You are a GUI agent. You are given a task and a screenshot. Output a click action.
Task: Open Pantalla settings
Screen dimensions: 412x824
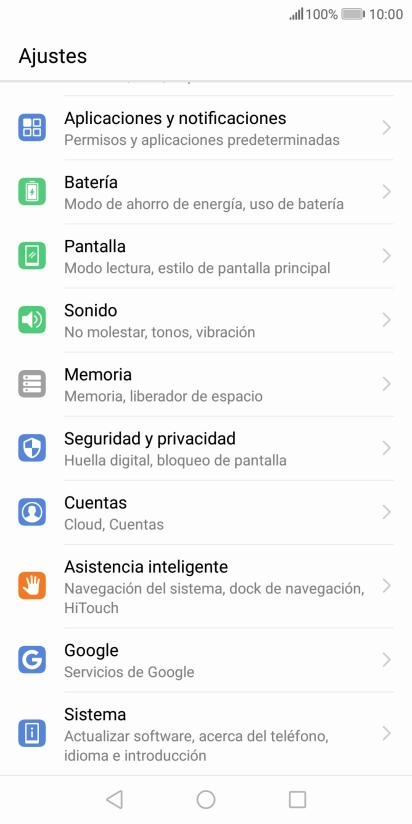click(206, 256)
